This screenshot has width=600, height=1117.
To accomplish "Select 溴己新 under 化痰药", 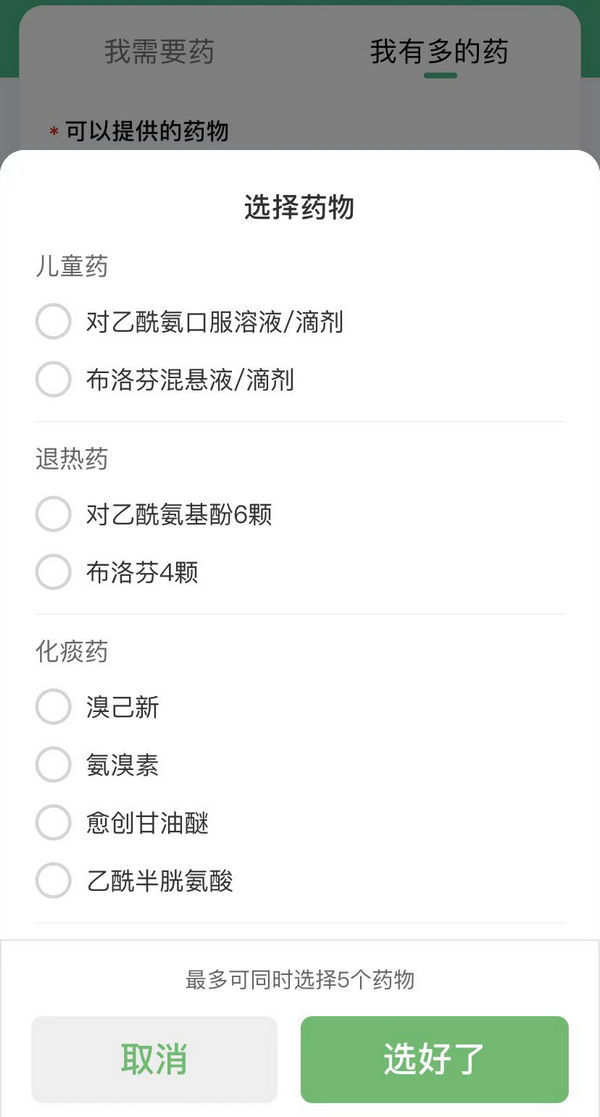I will click(53, 707).
